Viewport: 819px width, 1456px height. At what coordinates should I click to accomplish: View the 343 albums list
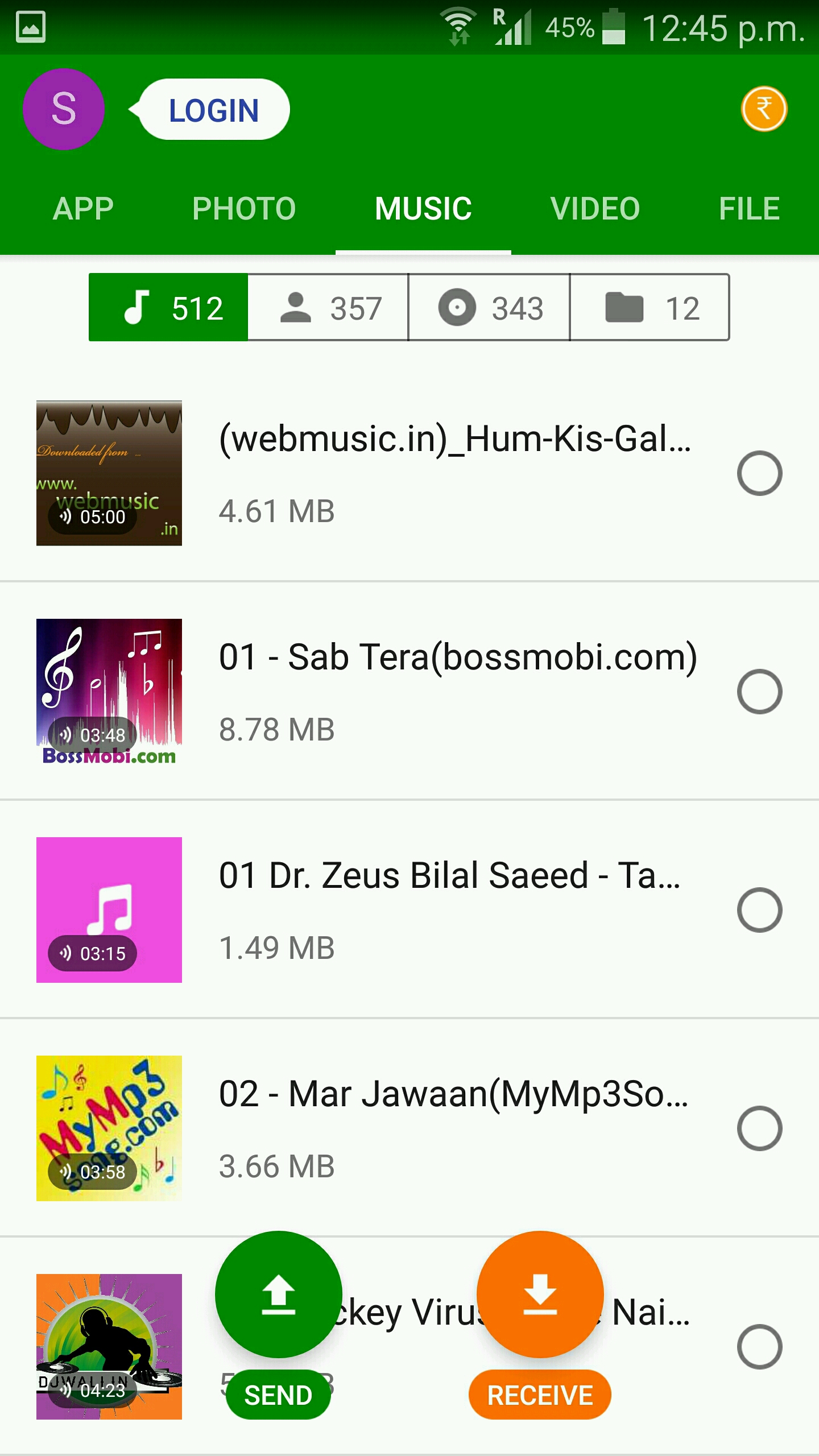[x=489, y=308]
